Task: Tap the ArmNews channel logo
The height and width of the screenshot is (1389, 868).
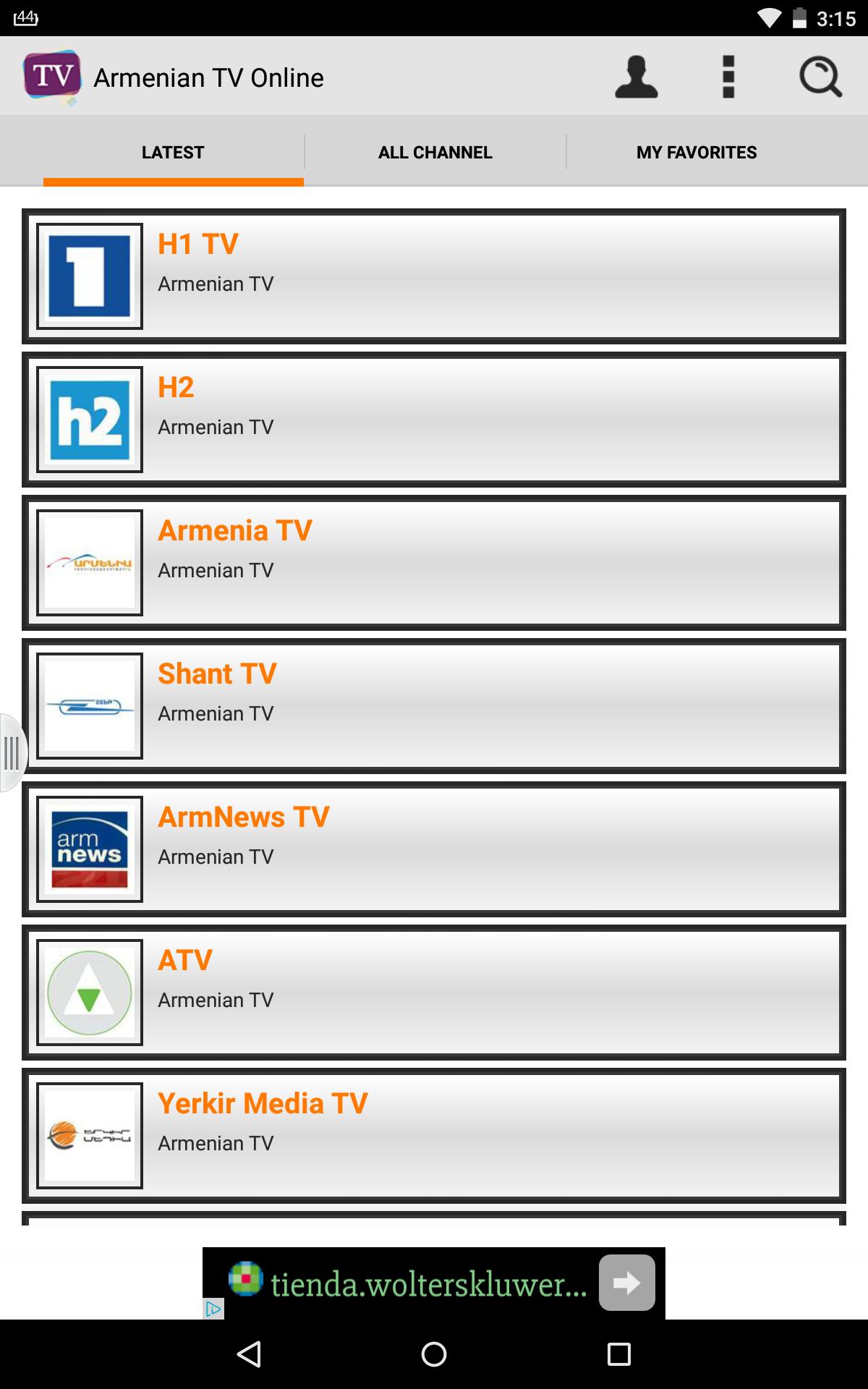Action: [x=90, y=849]
